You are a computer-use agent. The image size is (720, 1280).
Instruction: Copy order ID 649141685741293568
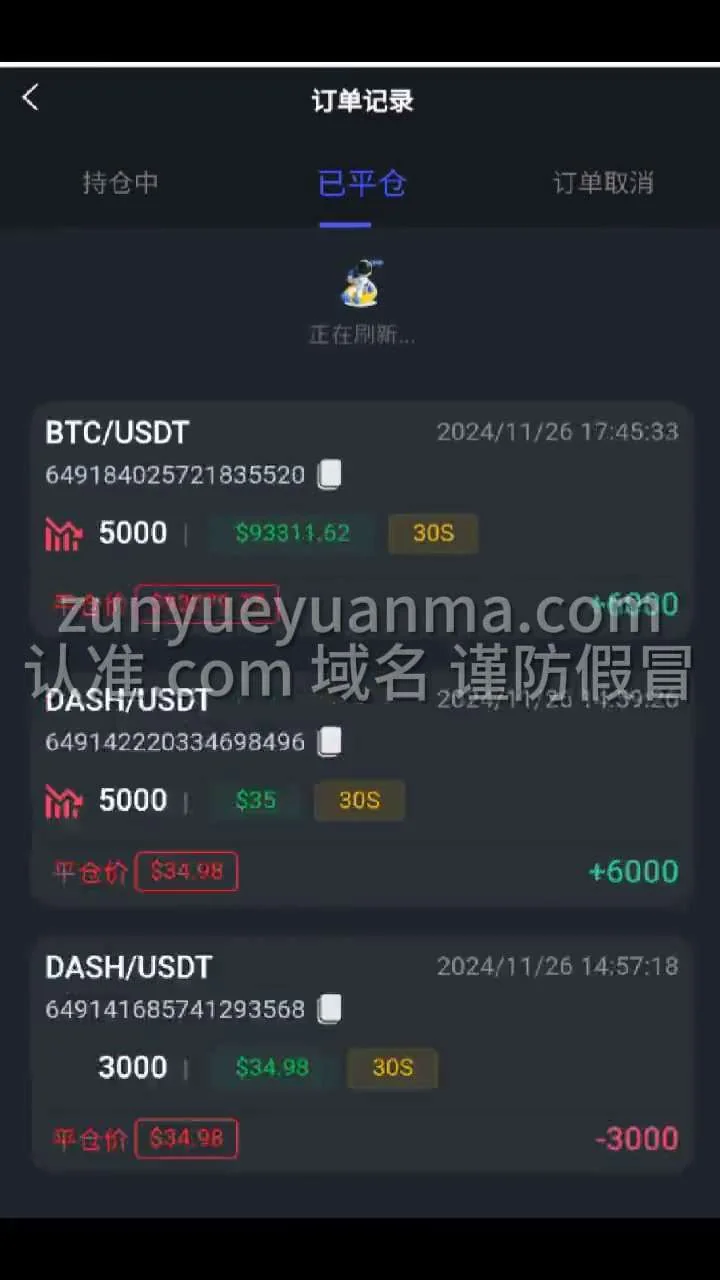click(x=330, y=1009)
